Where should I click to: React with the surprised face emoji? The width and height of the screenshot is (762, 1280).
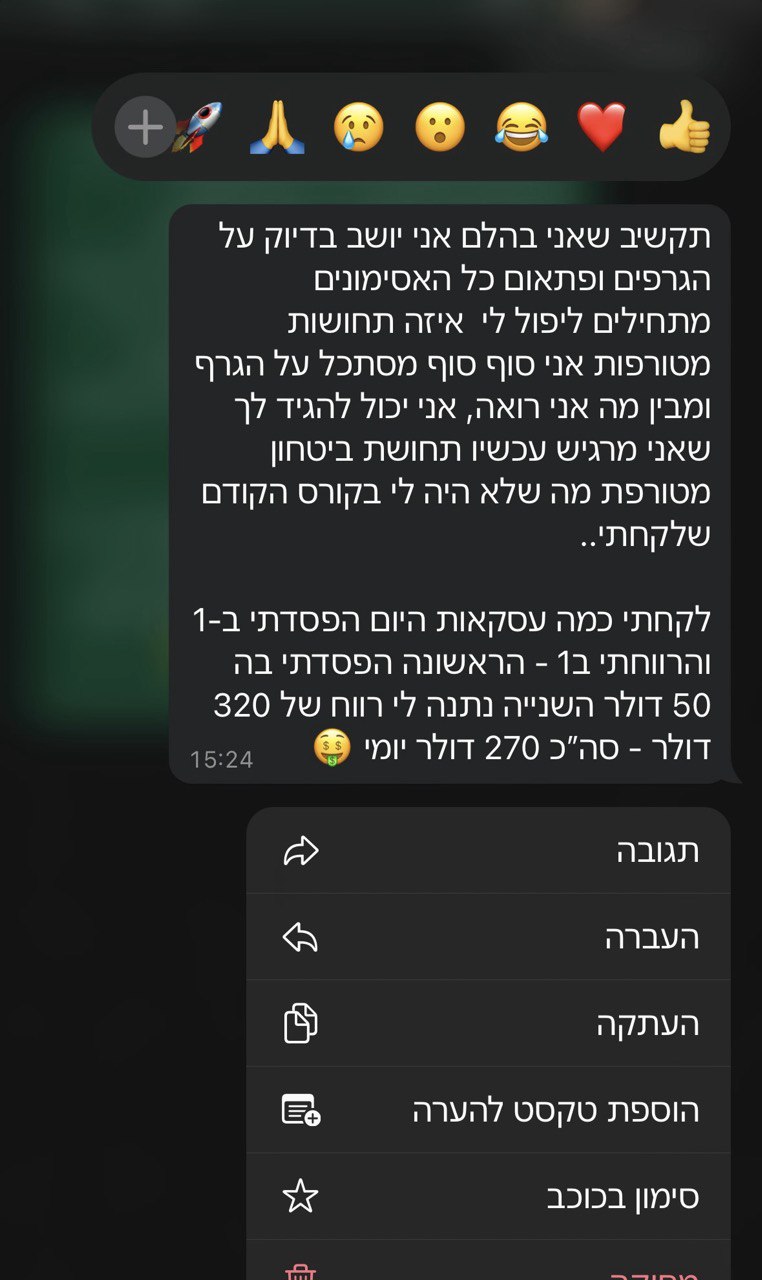pos(440,128)
